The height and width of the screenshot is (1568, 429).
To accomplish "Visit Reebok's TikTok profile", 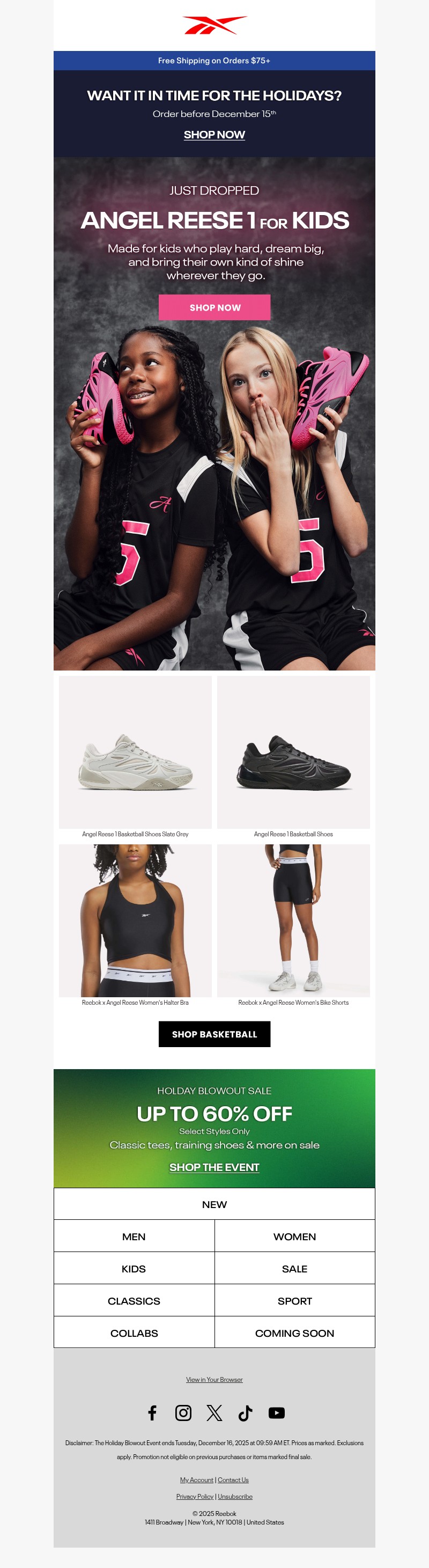I will [x=245, y=1413].
